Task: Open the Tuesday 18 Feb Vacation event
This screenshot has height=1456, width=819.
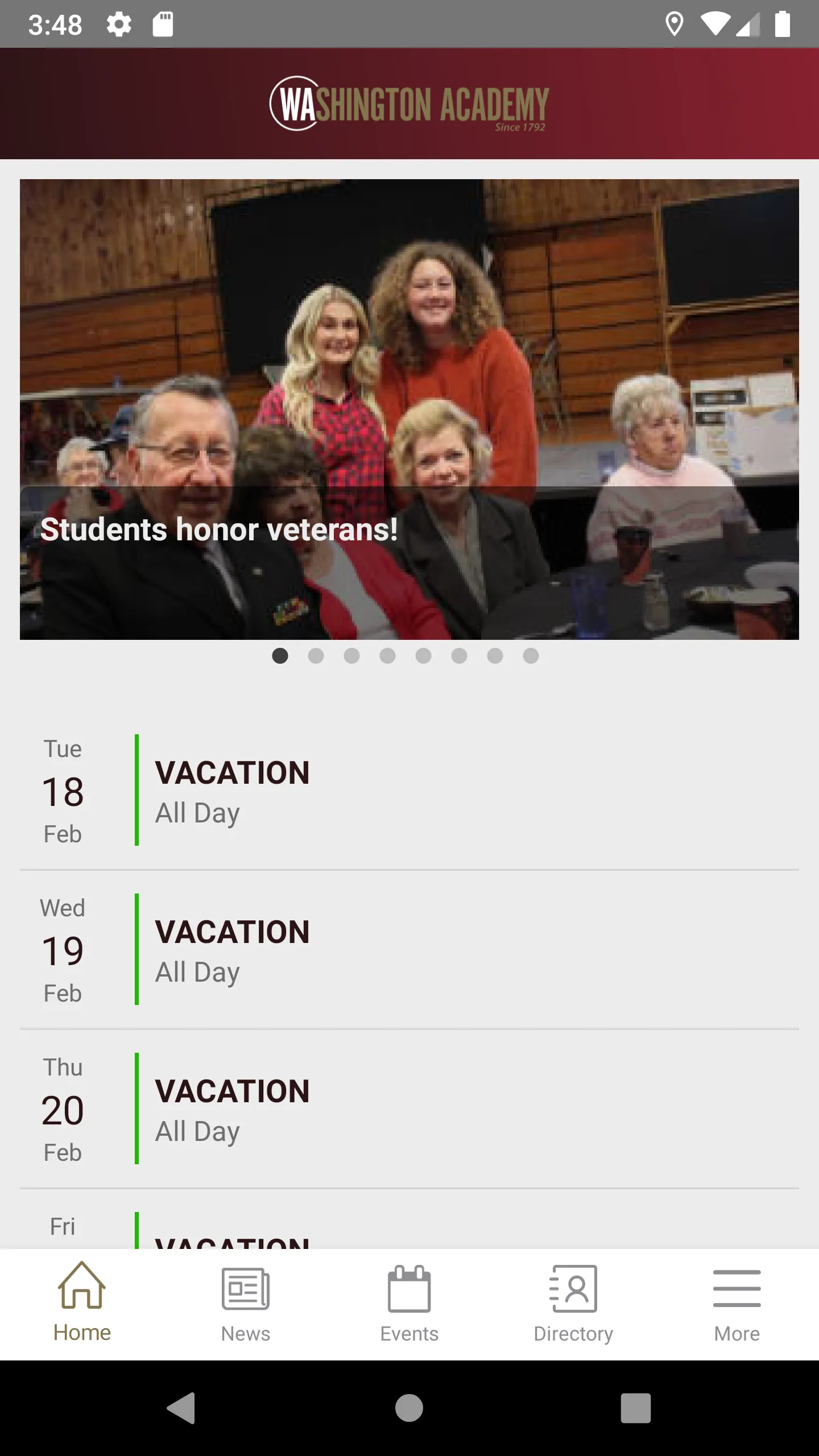Action: 409,791
